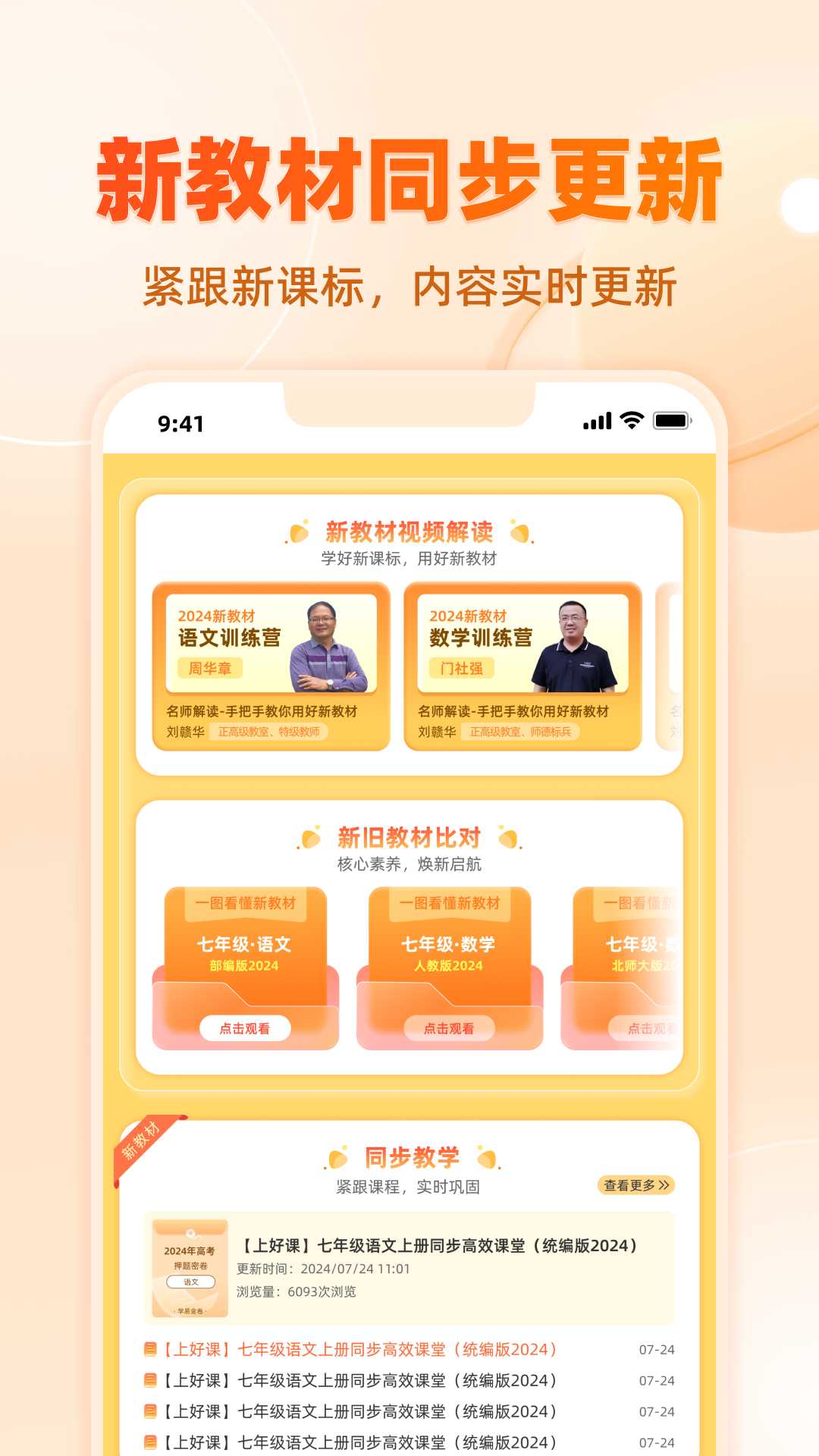The width and height of the screenshot is (819, 1456).
Task: Click the book icon beside the last 上好课 entry
Action: (x=149, y=1443)
